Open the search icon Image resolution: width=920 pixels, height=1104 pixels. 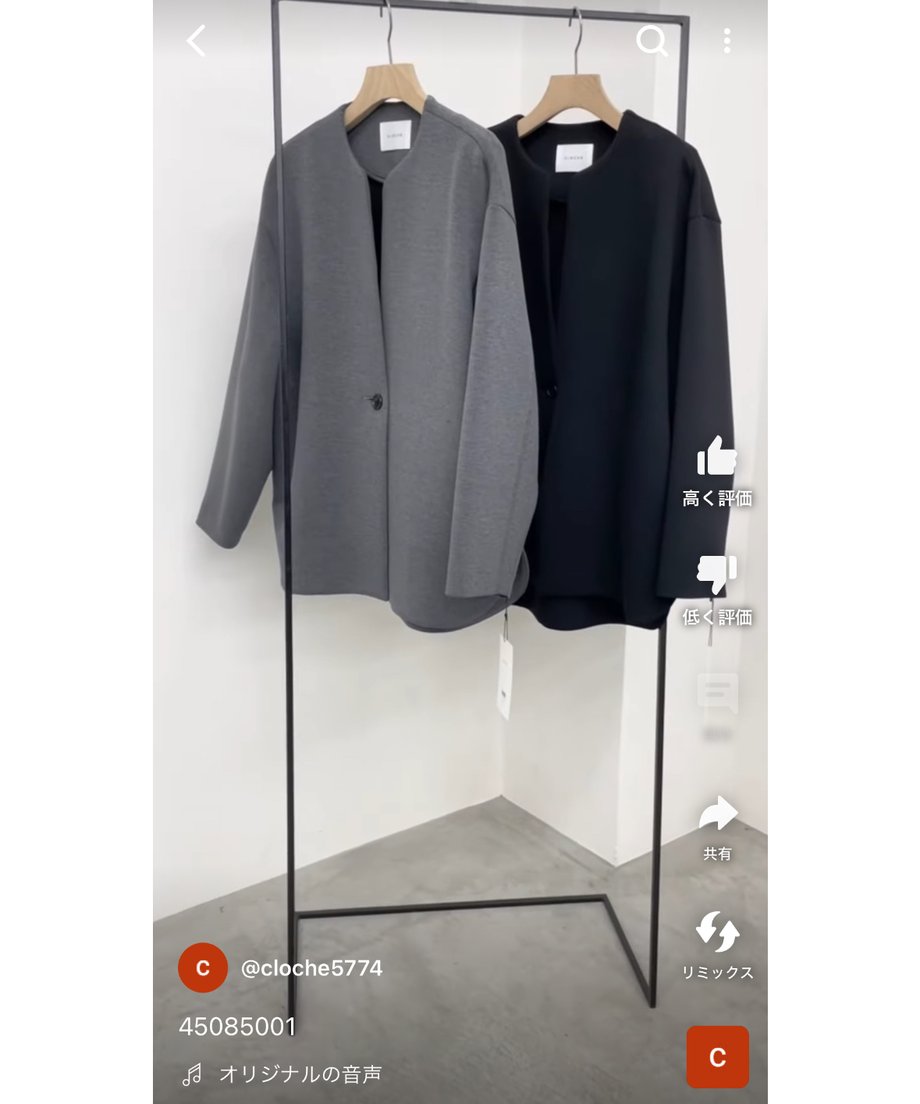(652, 41)
